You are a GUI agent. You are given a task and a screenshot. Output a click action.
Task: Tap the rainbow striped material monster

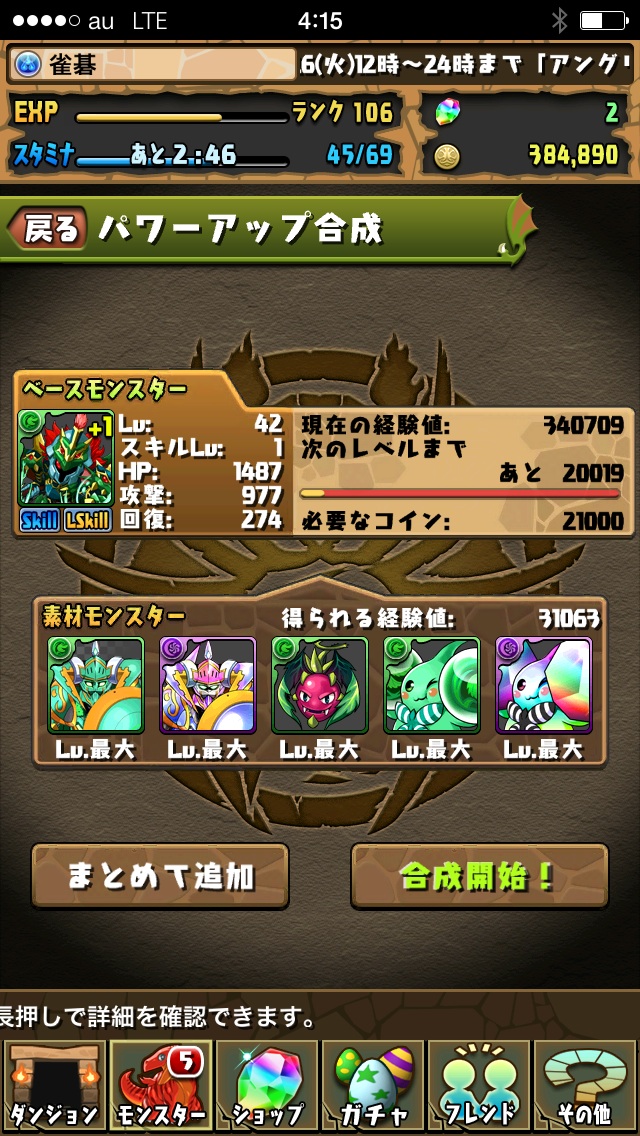tap(544, 685)
